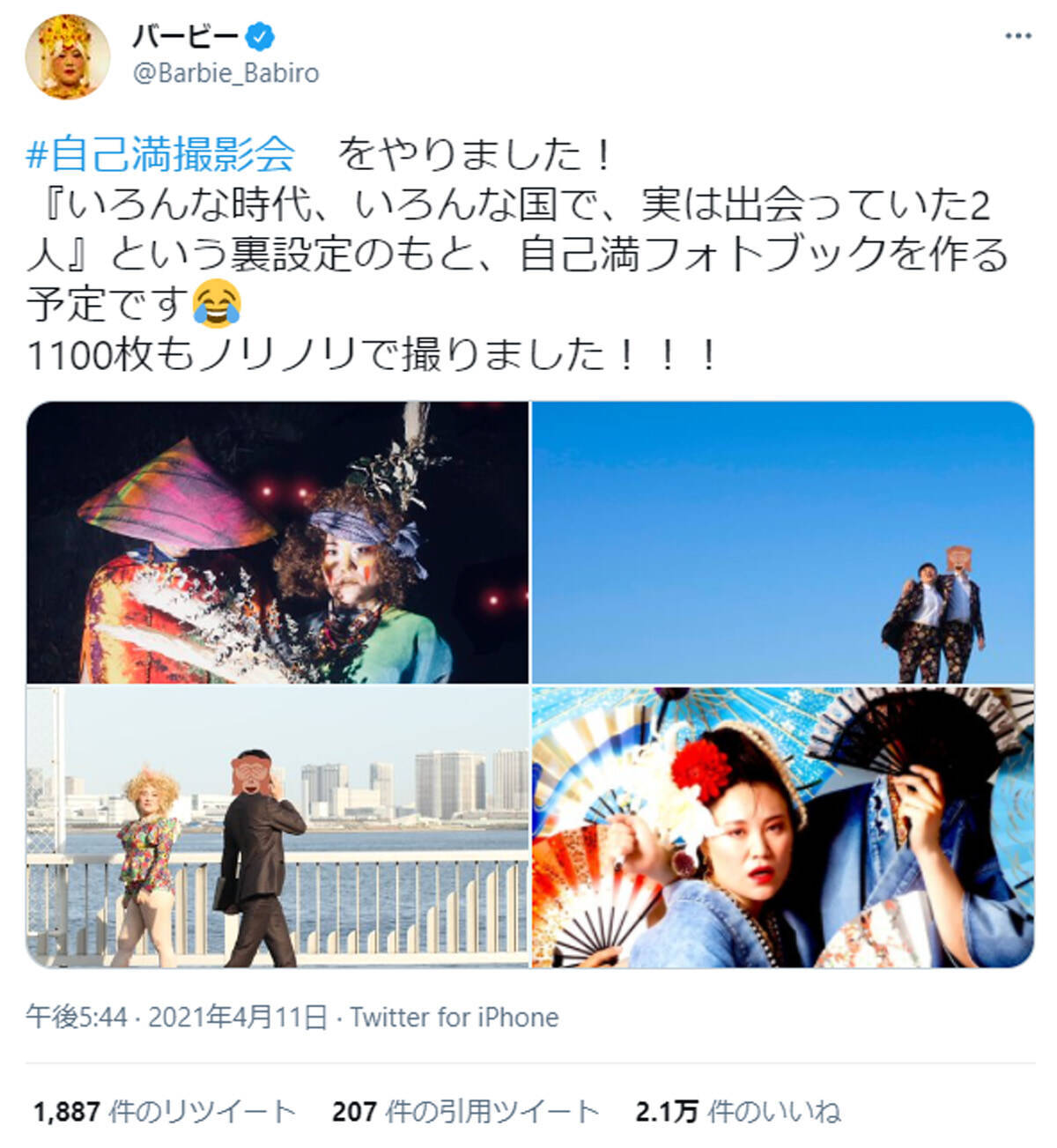View the waterfront railing photo

[277, 826]
